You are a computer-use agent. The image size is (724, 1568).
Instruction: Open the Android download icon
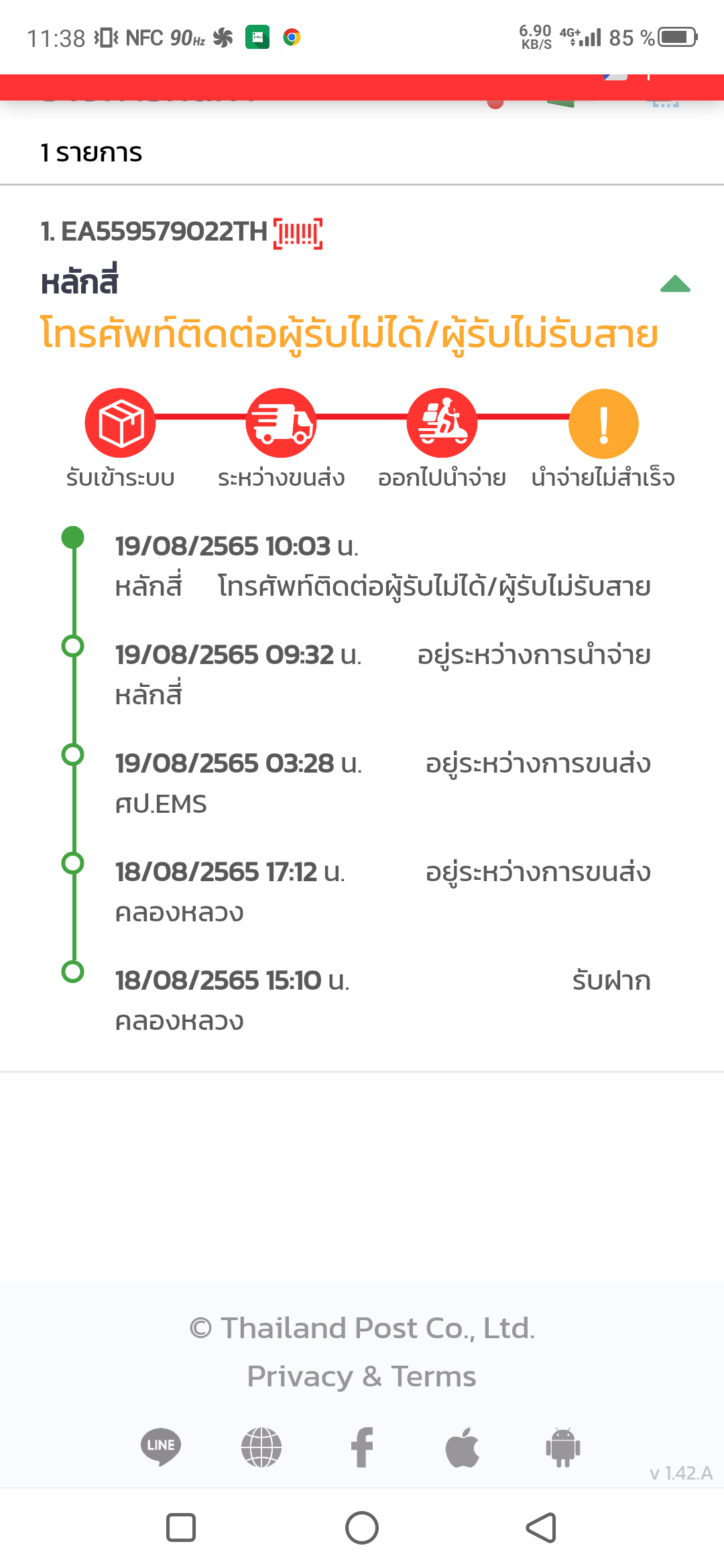563,1447
